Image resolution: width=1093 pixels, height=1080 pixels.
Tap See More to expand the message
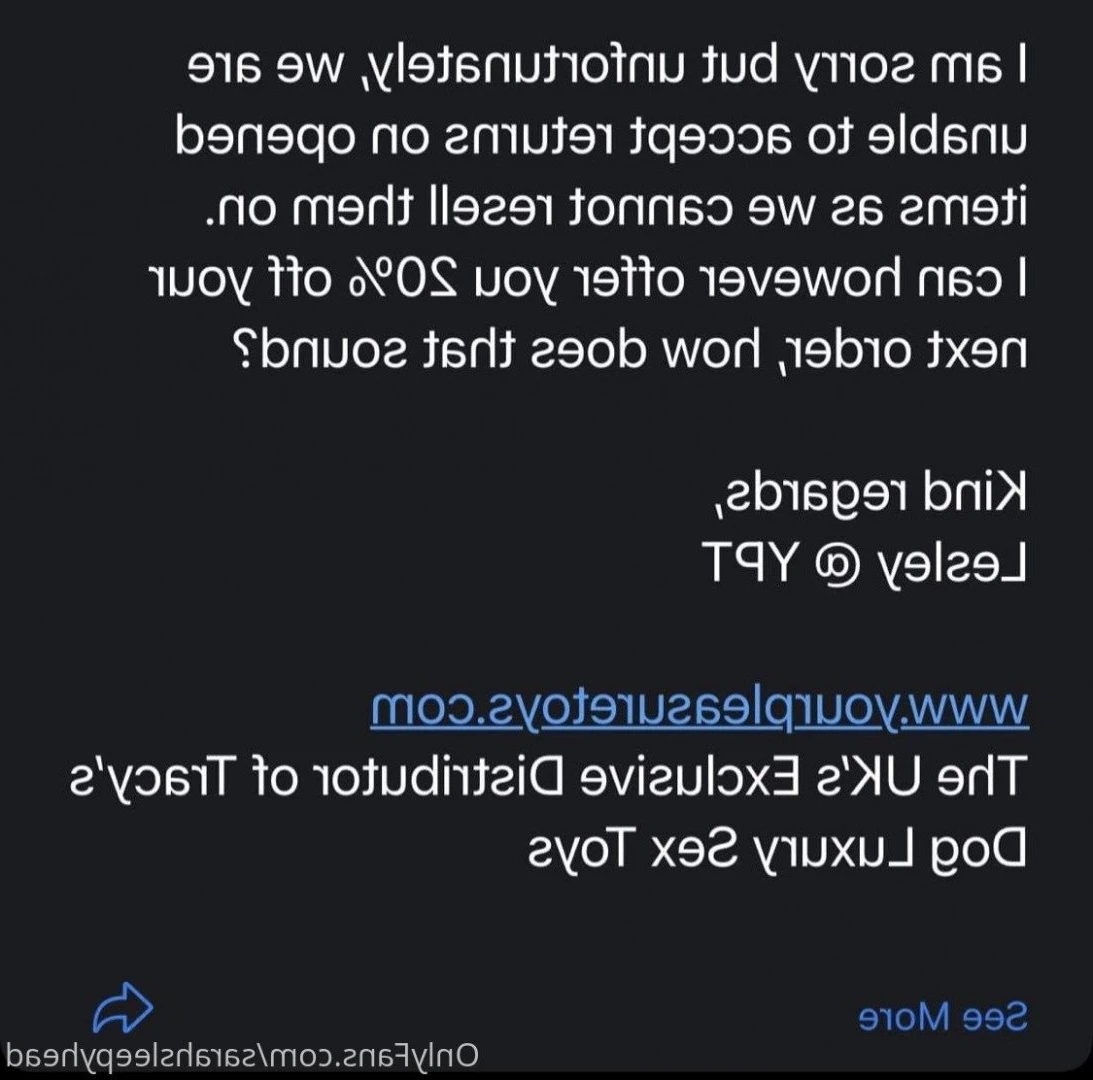tap(942, 1016)
